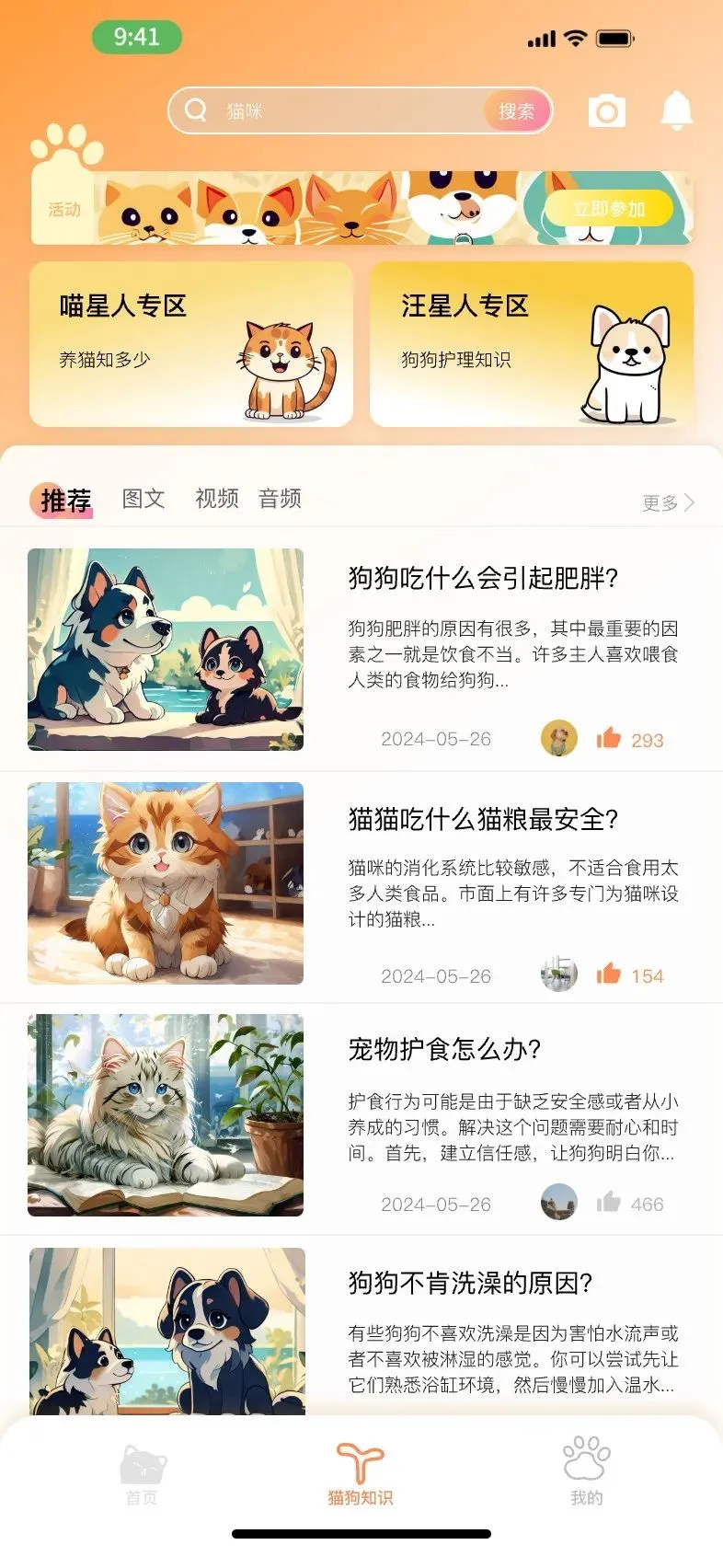
Task: Open the 汪星人专区 card
Action: tap(532, 344)
